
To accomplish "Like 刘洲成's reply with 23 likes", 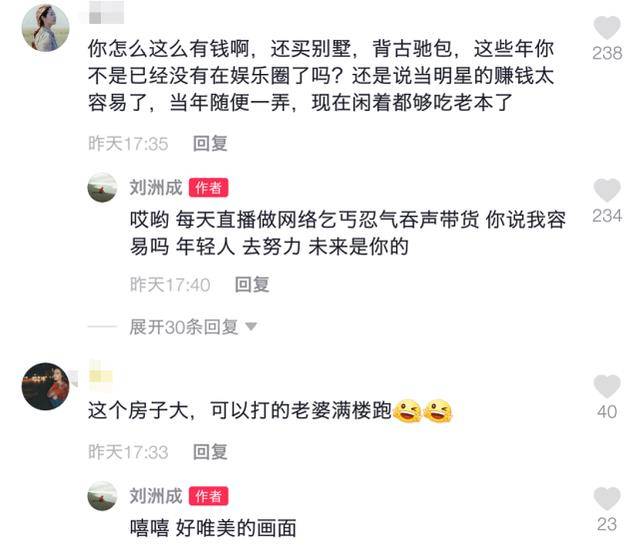I will (x=606, y=498).
